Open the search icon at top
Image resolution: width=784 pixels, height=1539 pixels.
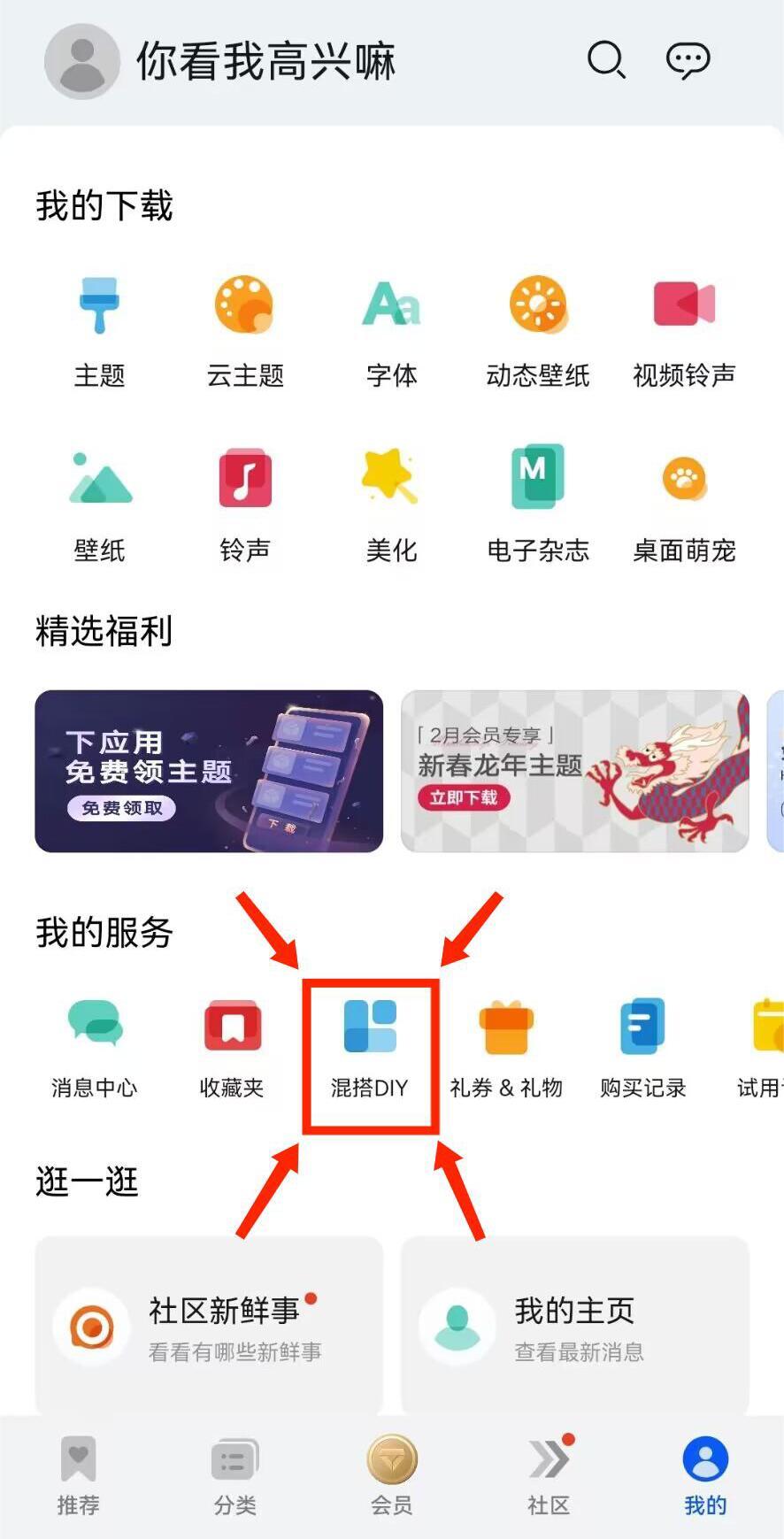[606, 60]
